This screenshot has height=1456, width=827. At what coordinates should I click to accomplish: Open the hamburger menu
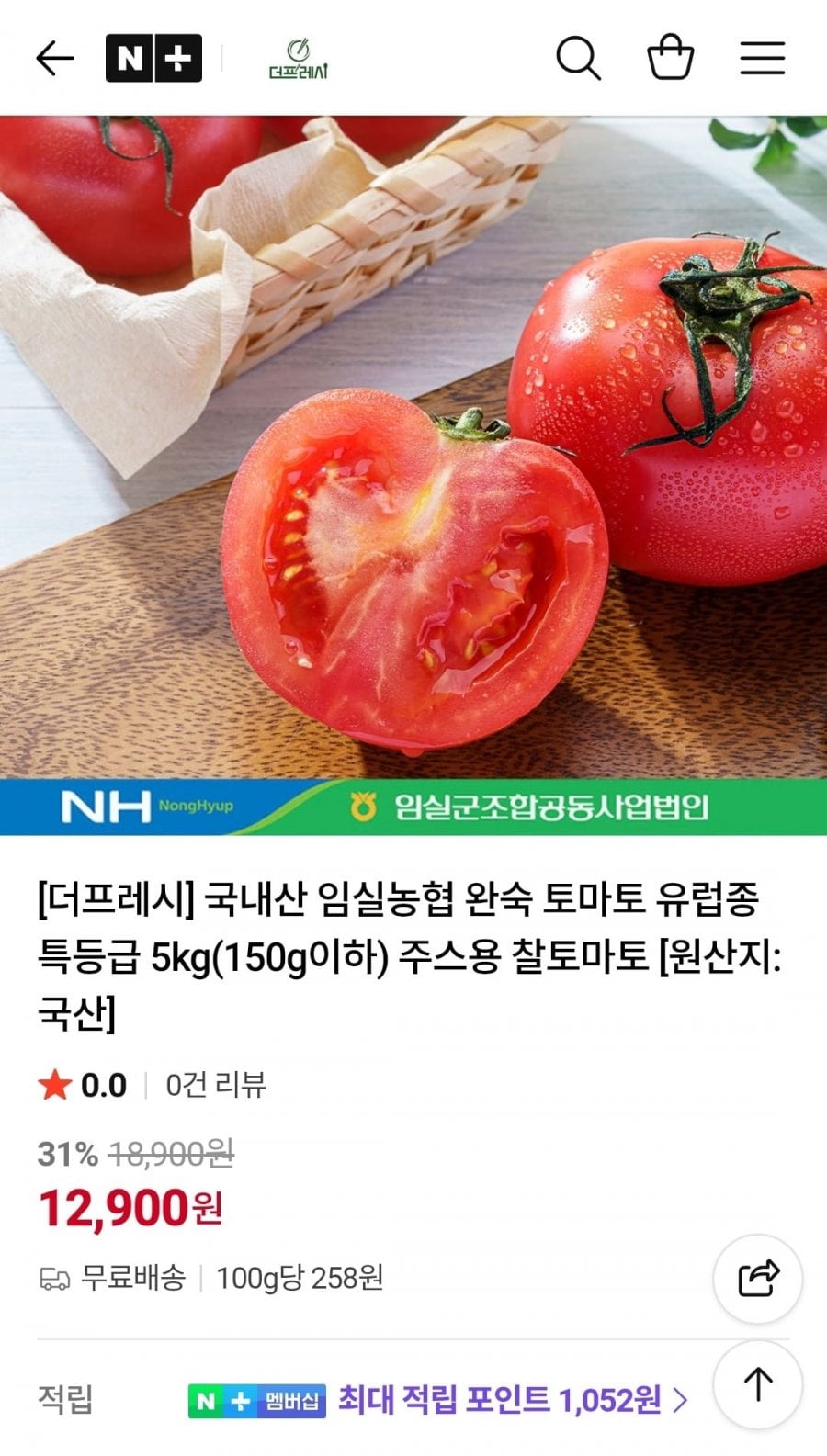click(762, 59)
